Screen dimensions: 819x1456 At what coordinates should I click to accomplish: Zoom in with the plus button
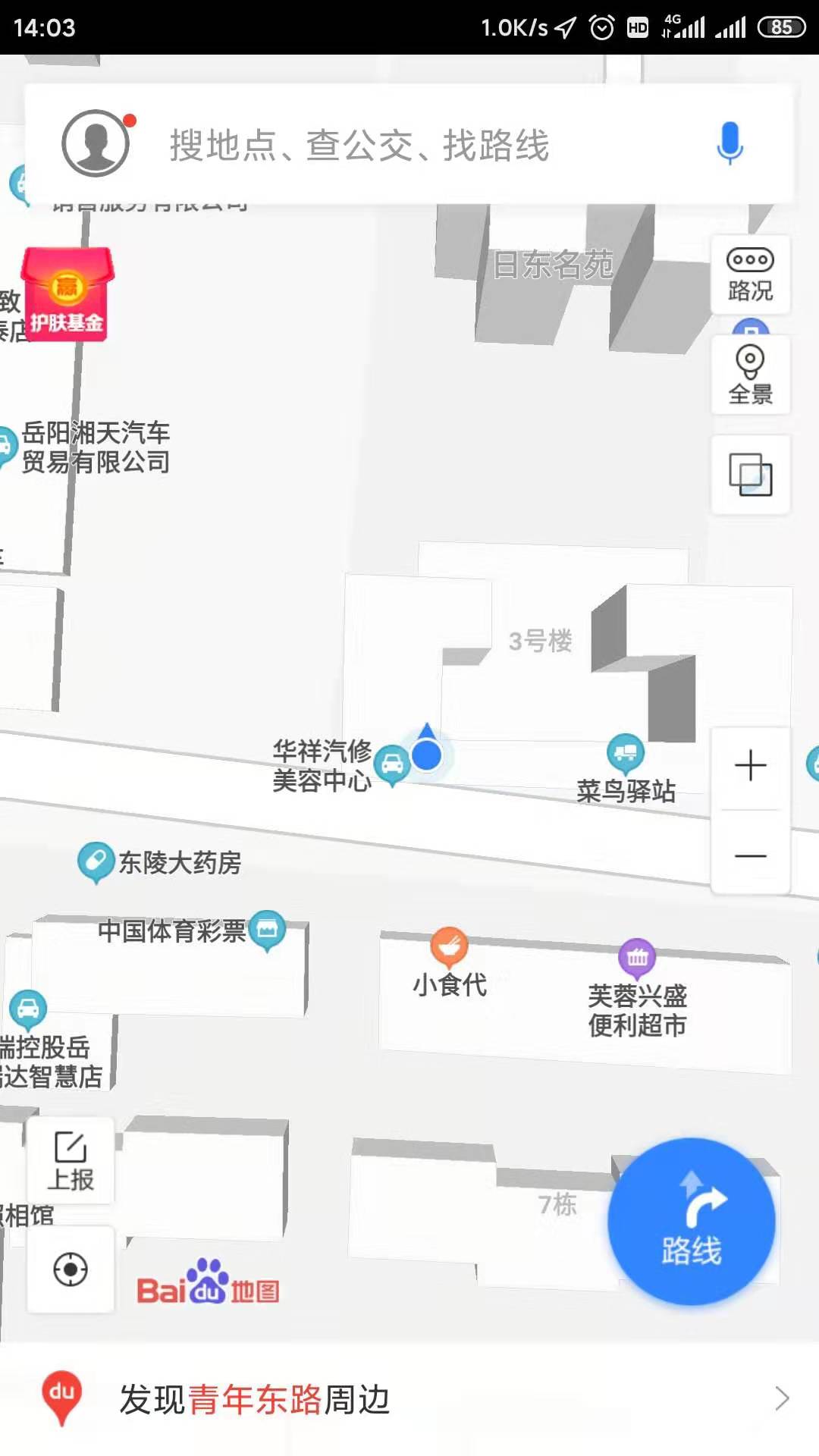point(750,766)
